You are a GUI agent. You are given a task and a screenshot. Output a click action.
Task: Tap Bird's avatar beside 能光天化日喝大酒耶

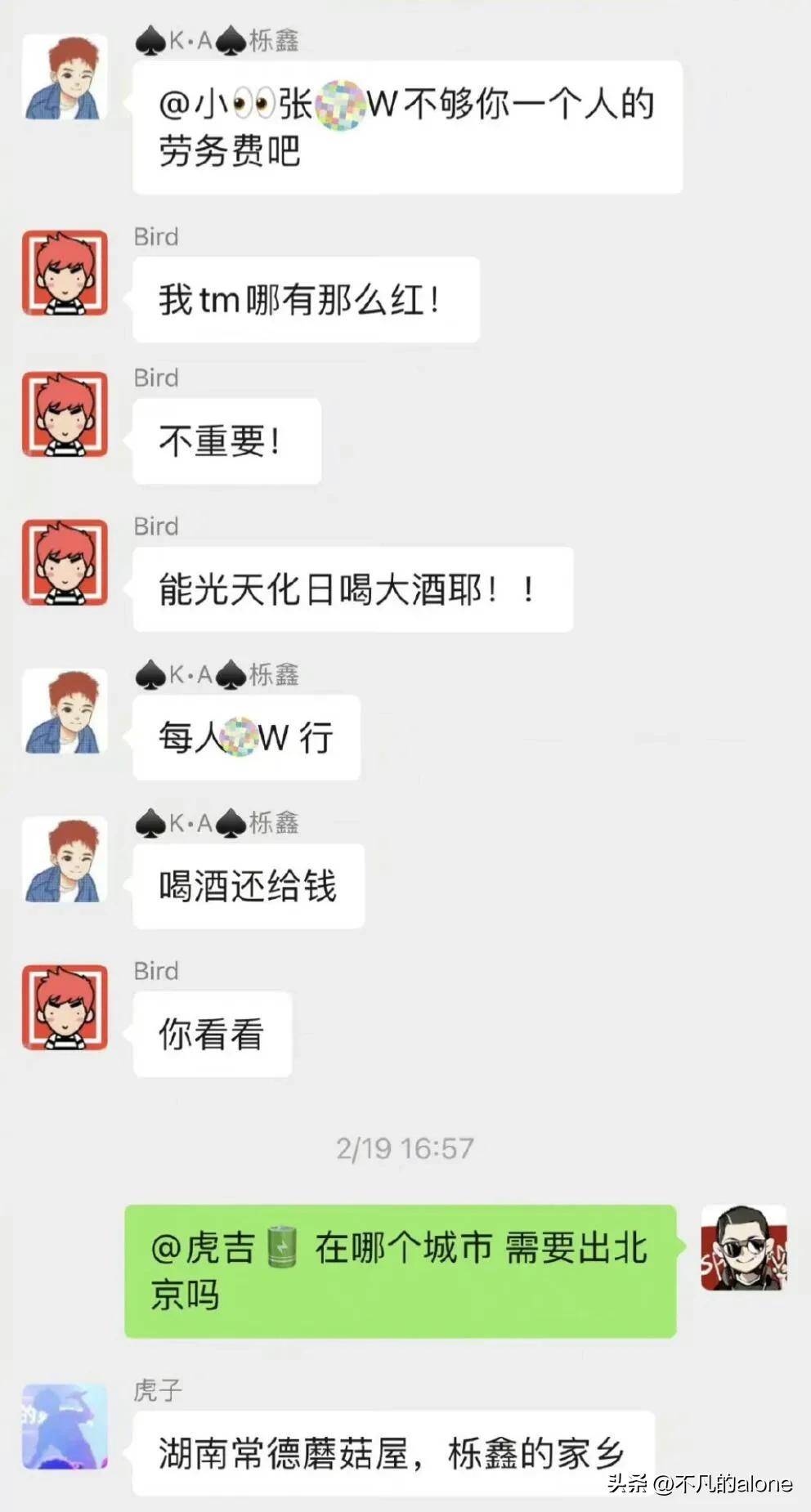[65, 562]
